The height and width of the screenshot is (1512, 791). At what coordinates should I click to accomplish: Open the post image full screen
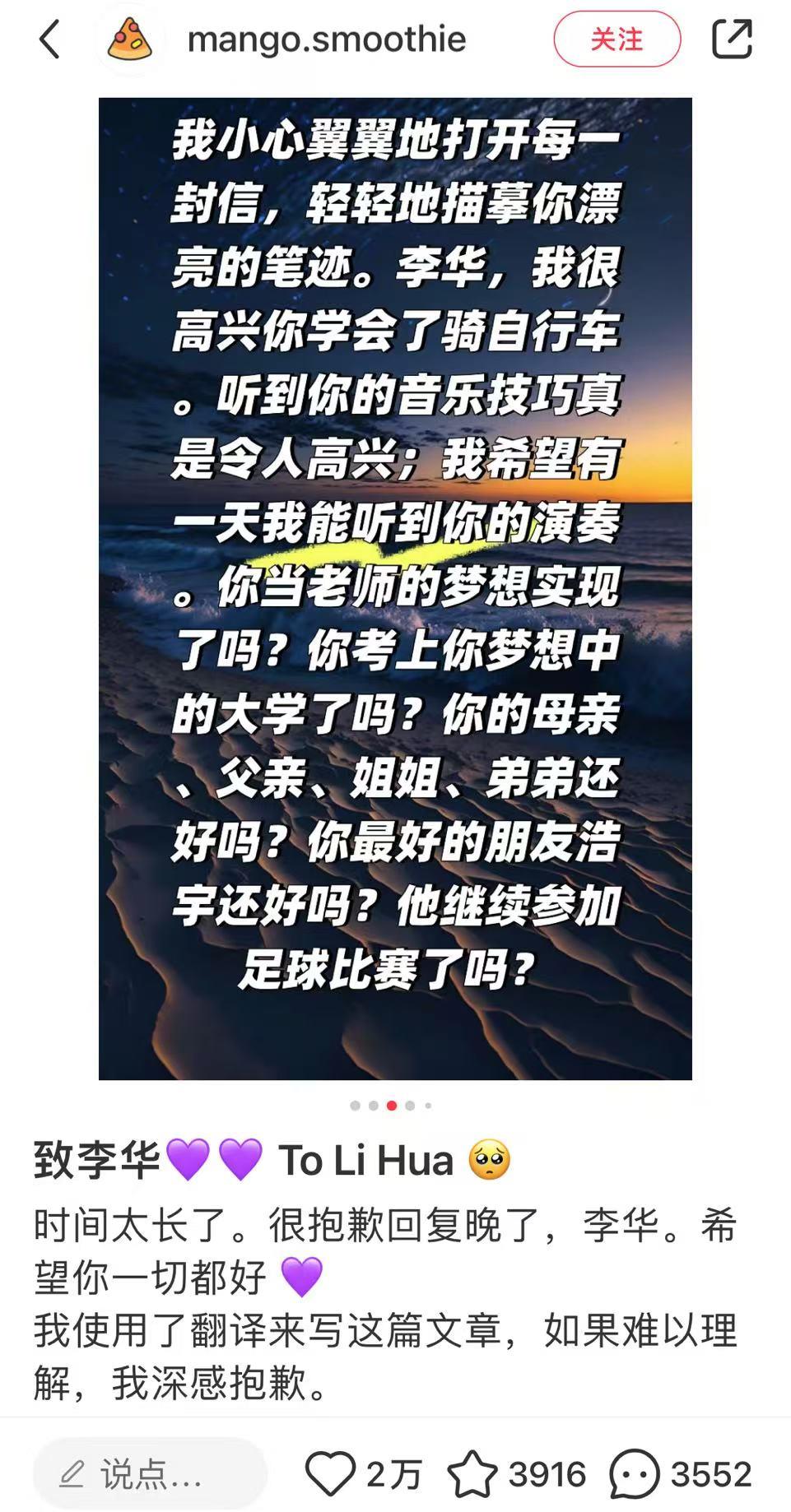click(x=395, y=588)
